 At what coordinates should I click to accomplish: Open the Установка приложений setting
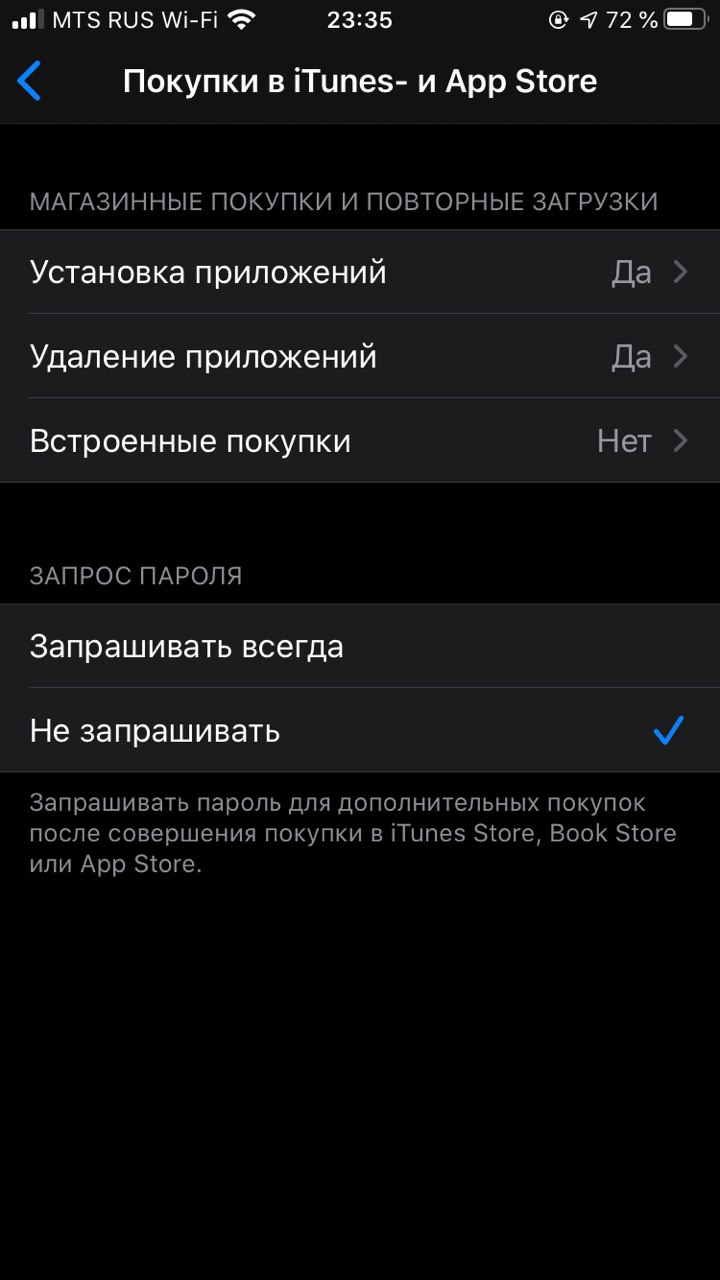coord(360,272)
